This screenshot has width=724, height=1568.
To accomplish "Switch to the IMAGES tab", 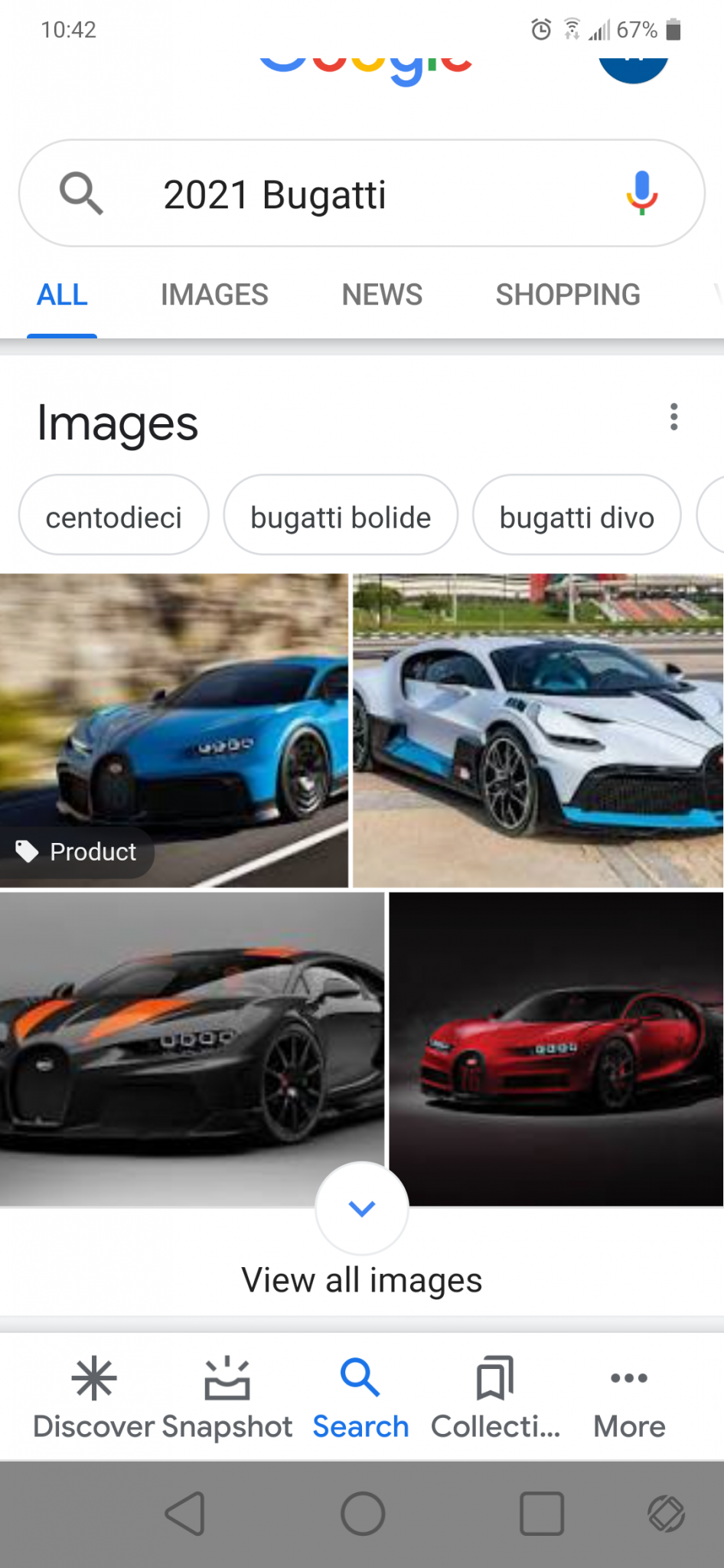I will pos(214,295).
